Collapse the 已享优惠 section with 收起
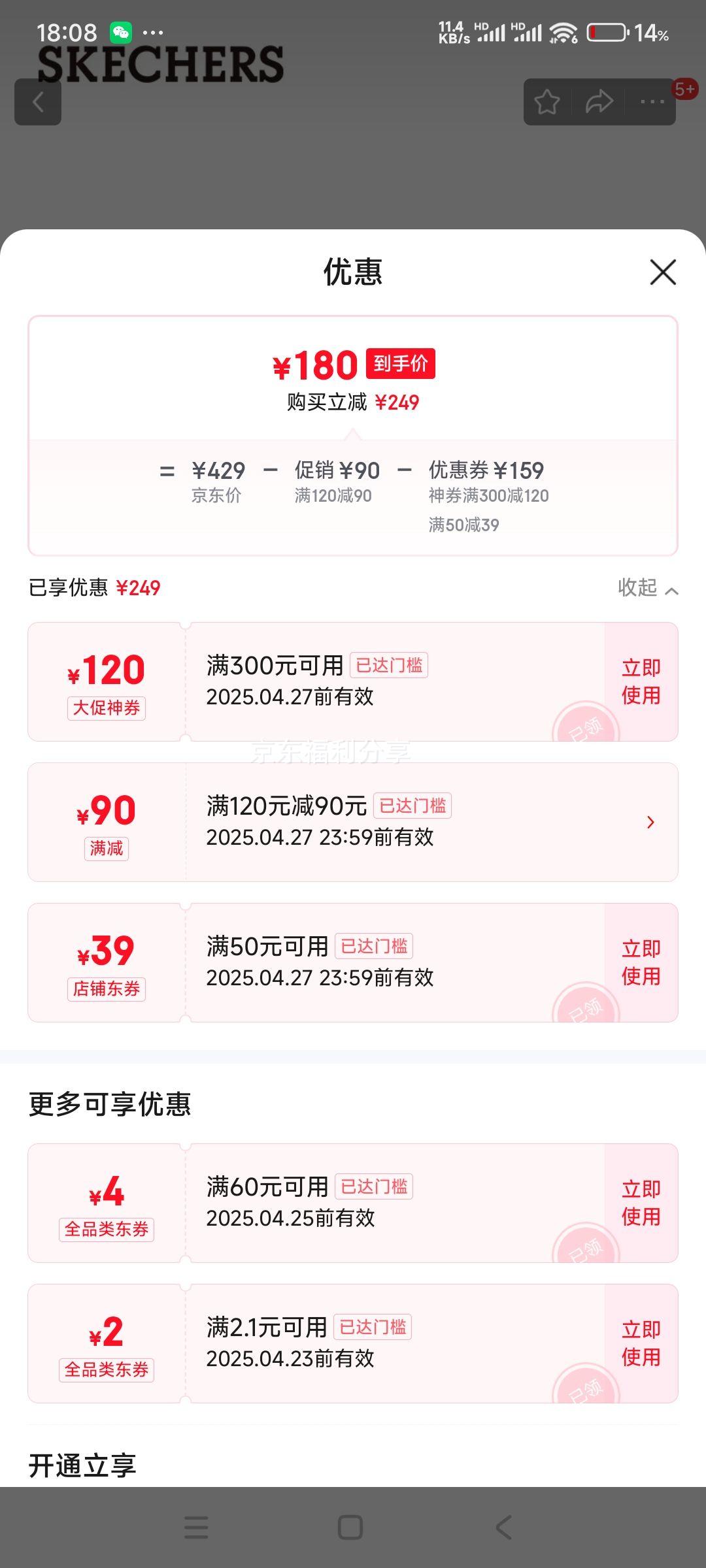706x1568 pixels. [x=648, y=588]
